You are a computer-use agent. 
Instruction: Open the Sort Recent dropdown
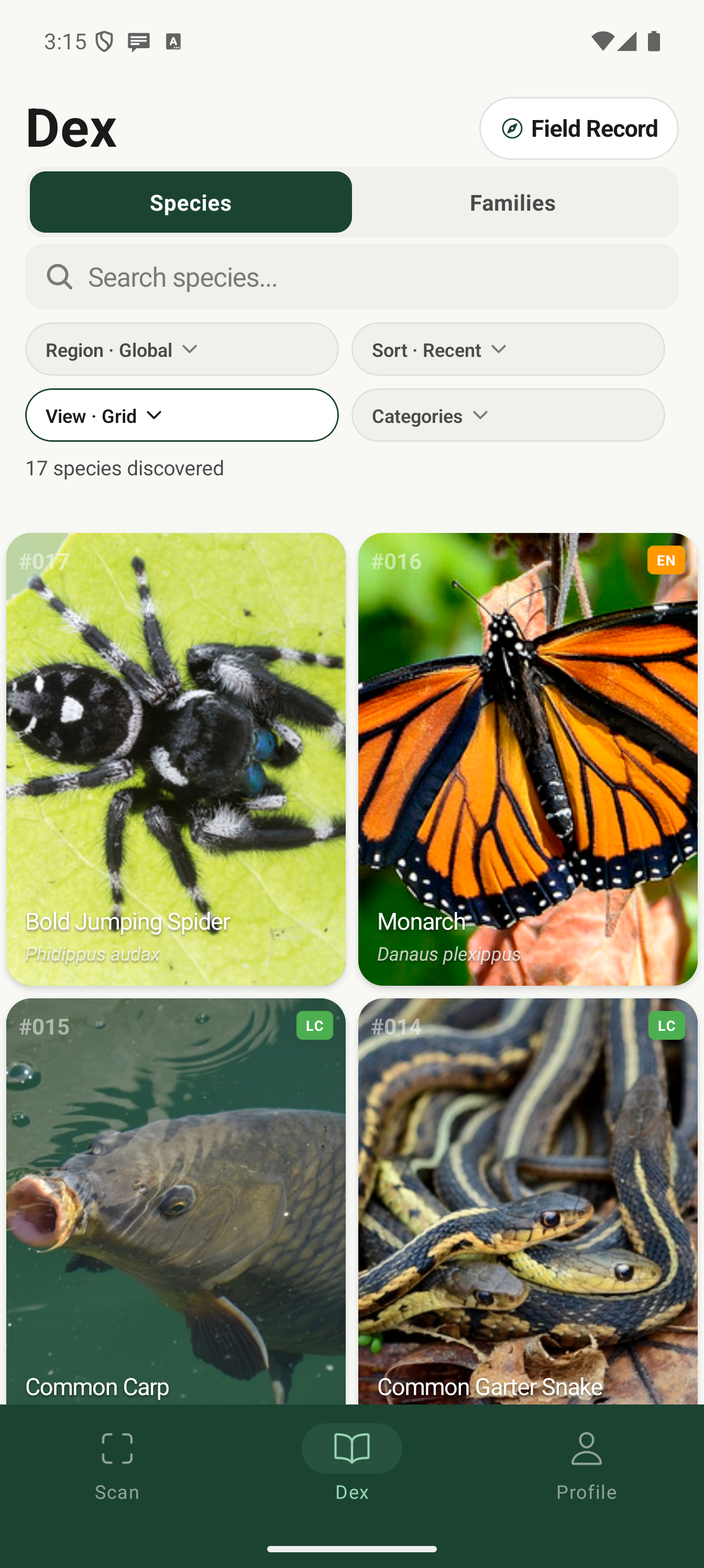tap(508, 350)
